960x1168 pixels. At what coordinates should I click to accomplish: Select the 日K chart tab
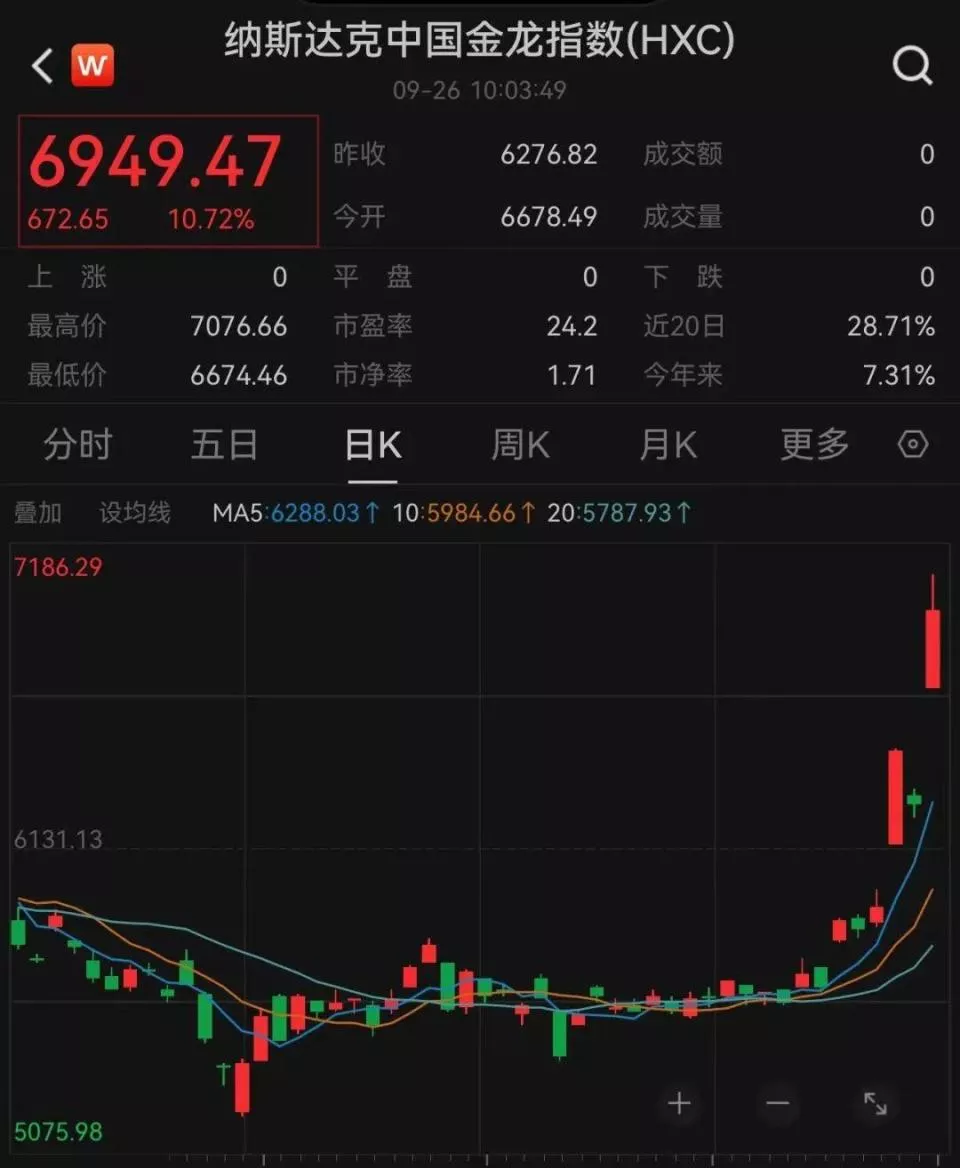[373, 445]
